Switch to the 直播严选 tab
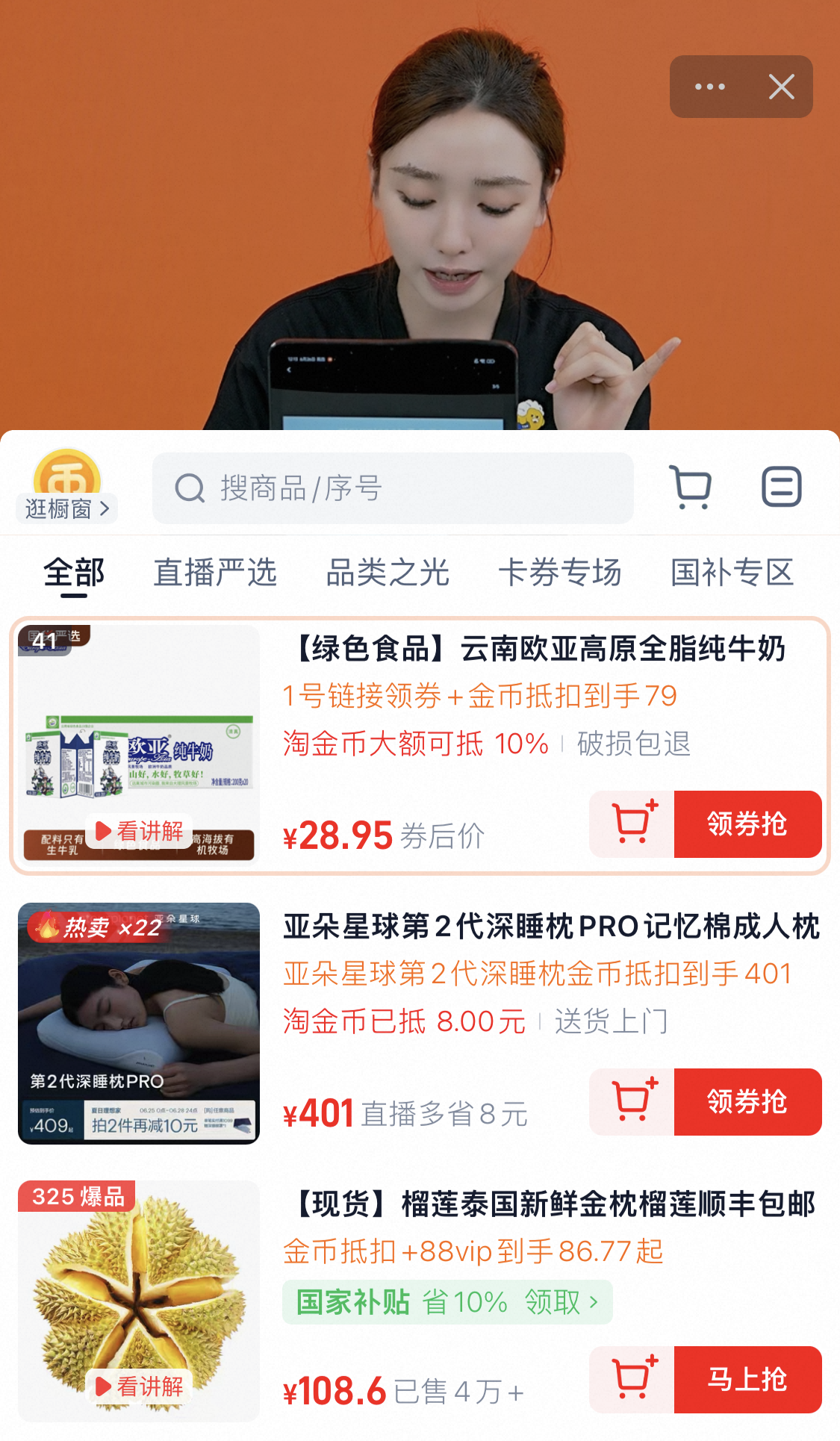The height and width of the screenshot is (1441, 840). pyautogui.click(x=215, y=573)
